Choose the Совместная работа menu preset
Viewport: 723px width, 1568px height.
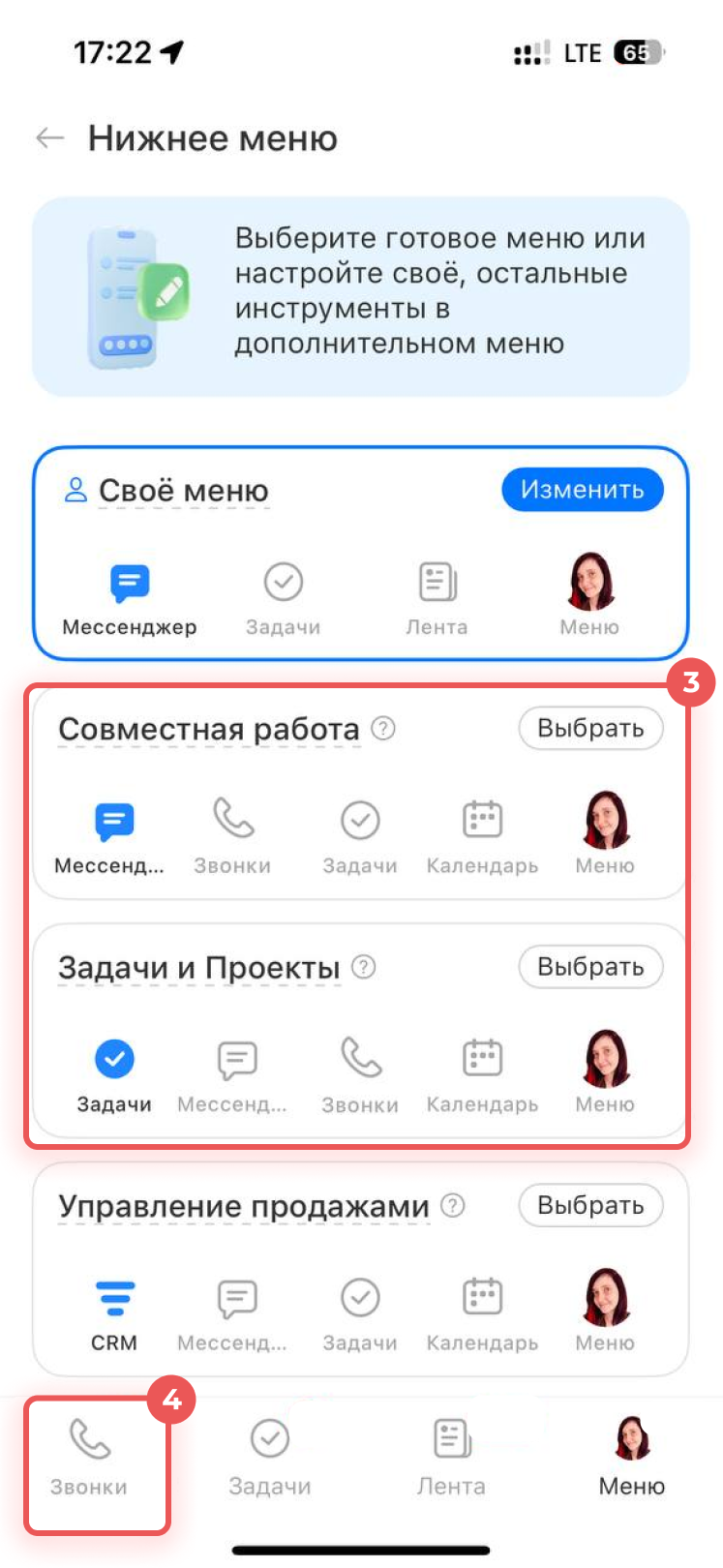coord(590,728)
